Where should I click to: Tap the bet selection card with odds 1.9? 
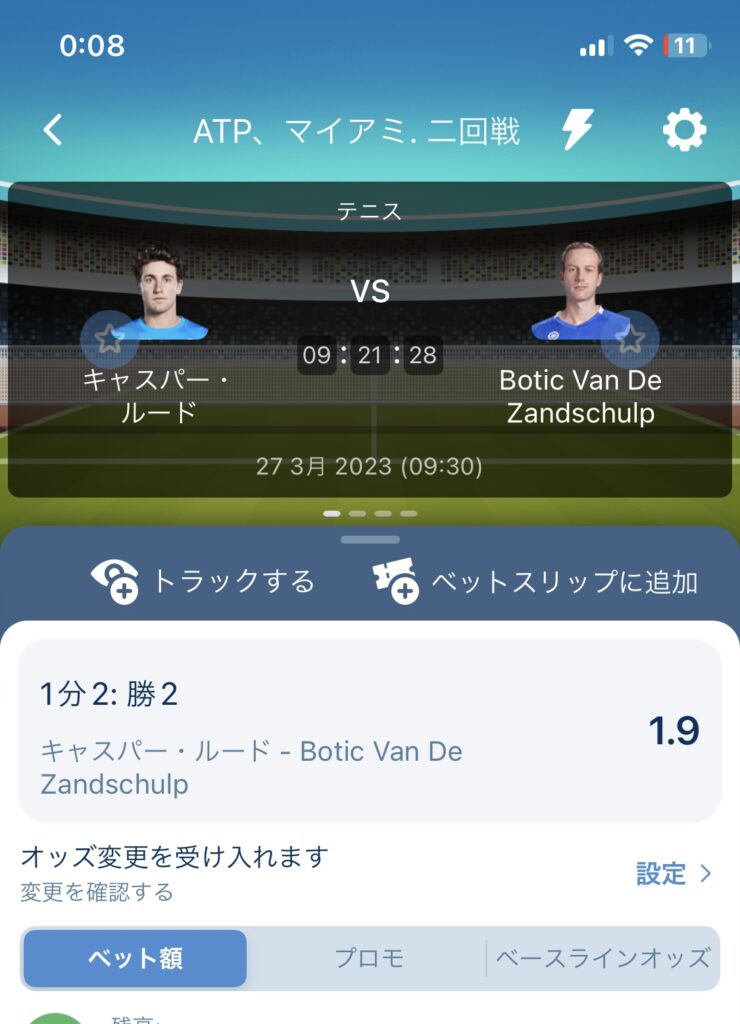pos(369,730)
